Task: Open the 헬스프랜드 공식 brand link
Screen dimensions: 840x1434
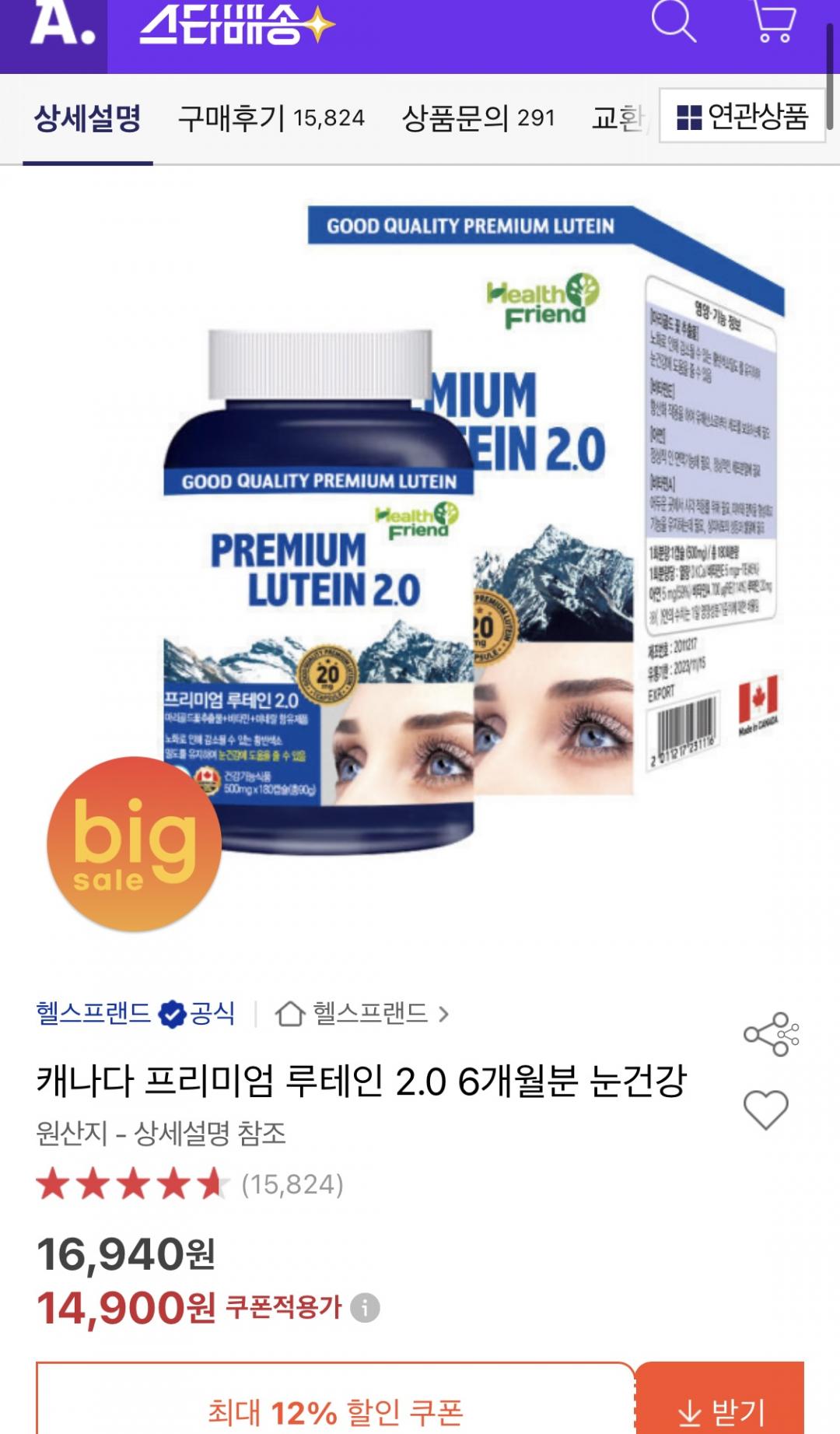Action: pos(135,1013)
